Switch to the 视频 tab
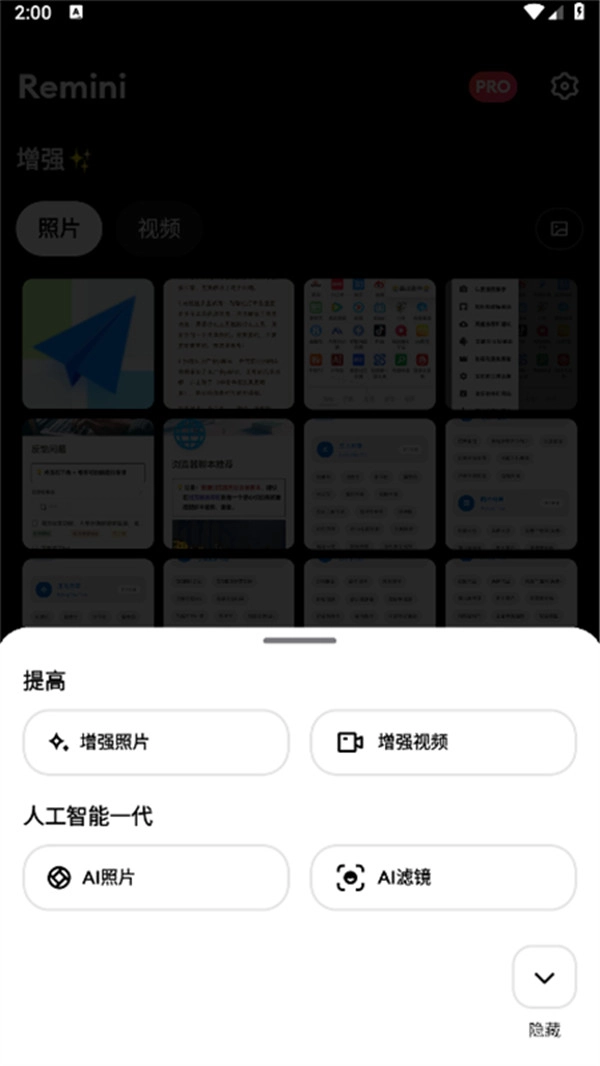Viewport: 600px width, 1066px height. point(159,229)
